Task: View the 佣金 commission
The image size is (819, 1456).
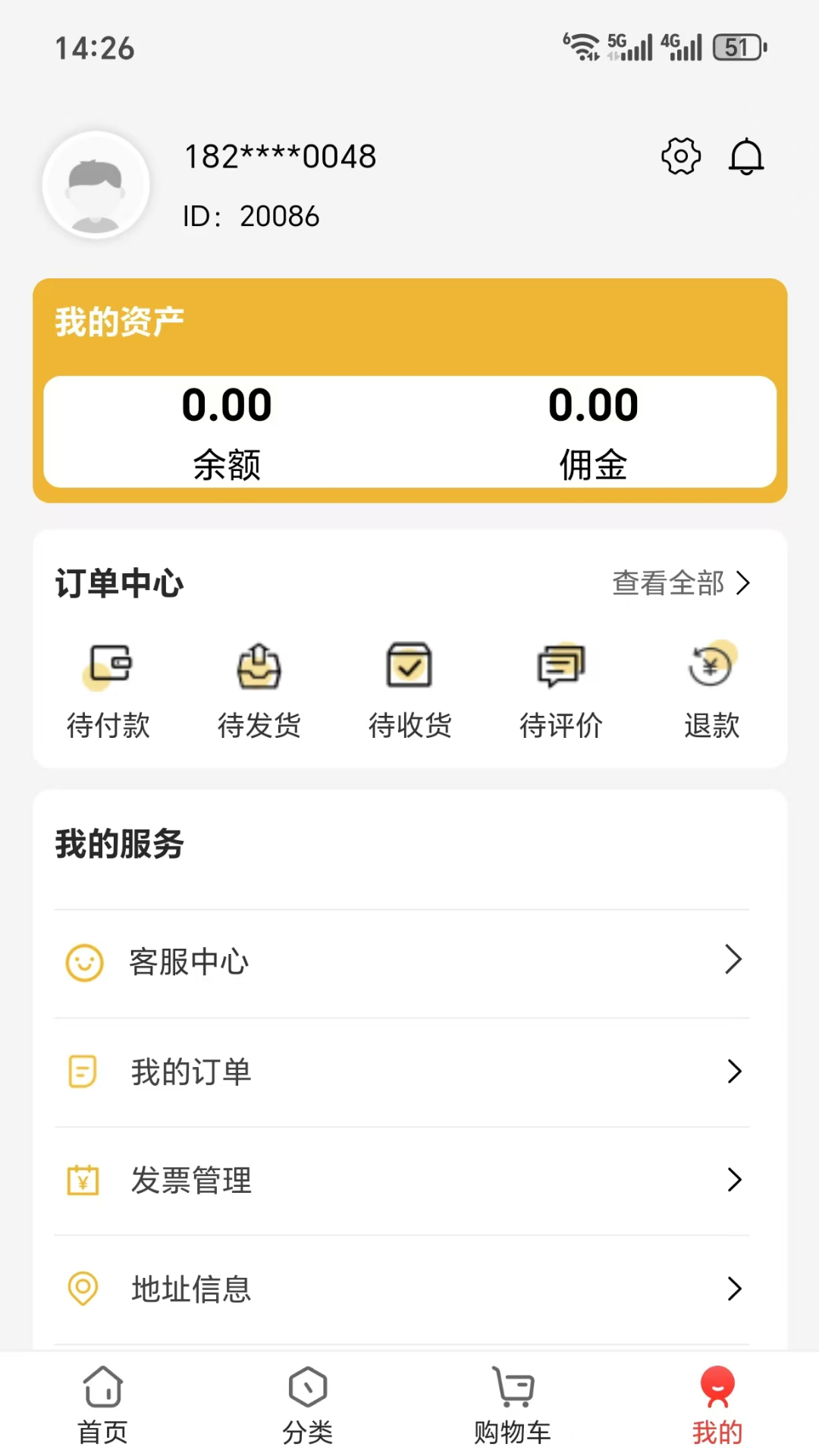Action: [593, 431]
